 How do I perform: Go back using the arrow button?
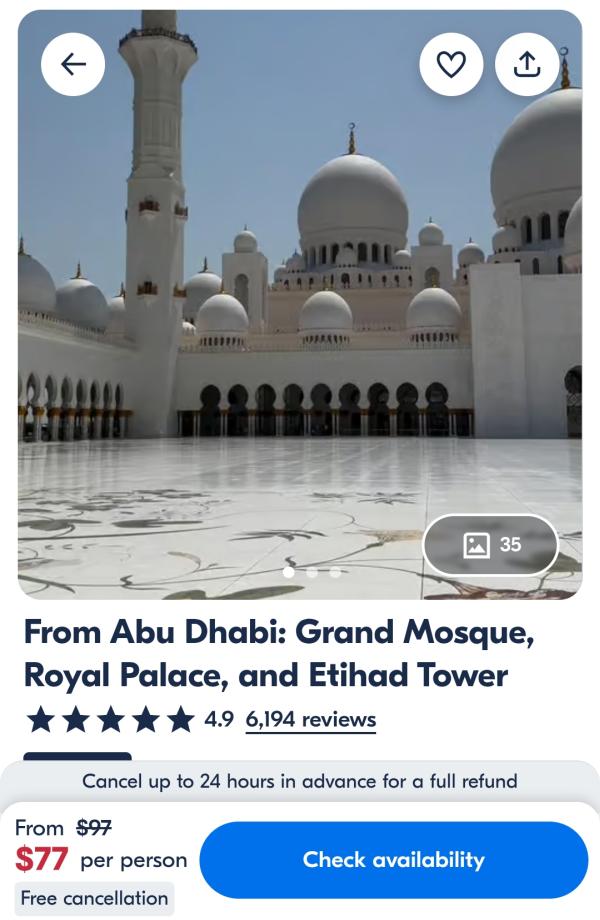tap(73, 65)
